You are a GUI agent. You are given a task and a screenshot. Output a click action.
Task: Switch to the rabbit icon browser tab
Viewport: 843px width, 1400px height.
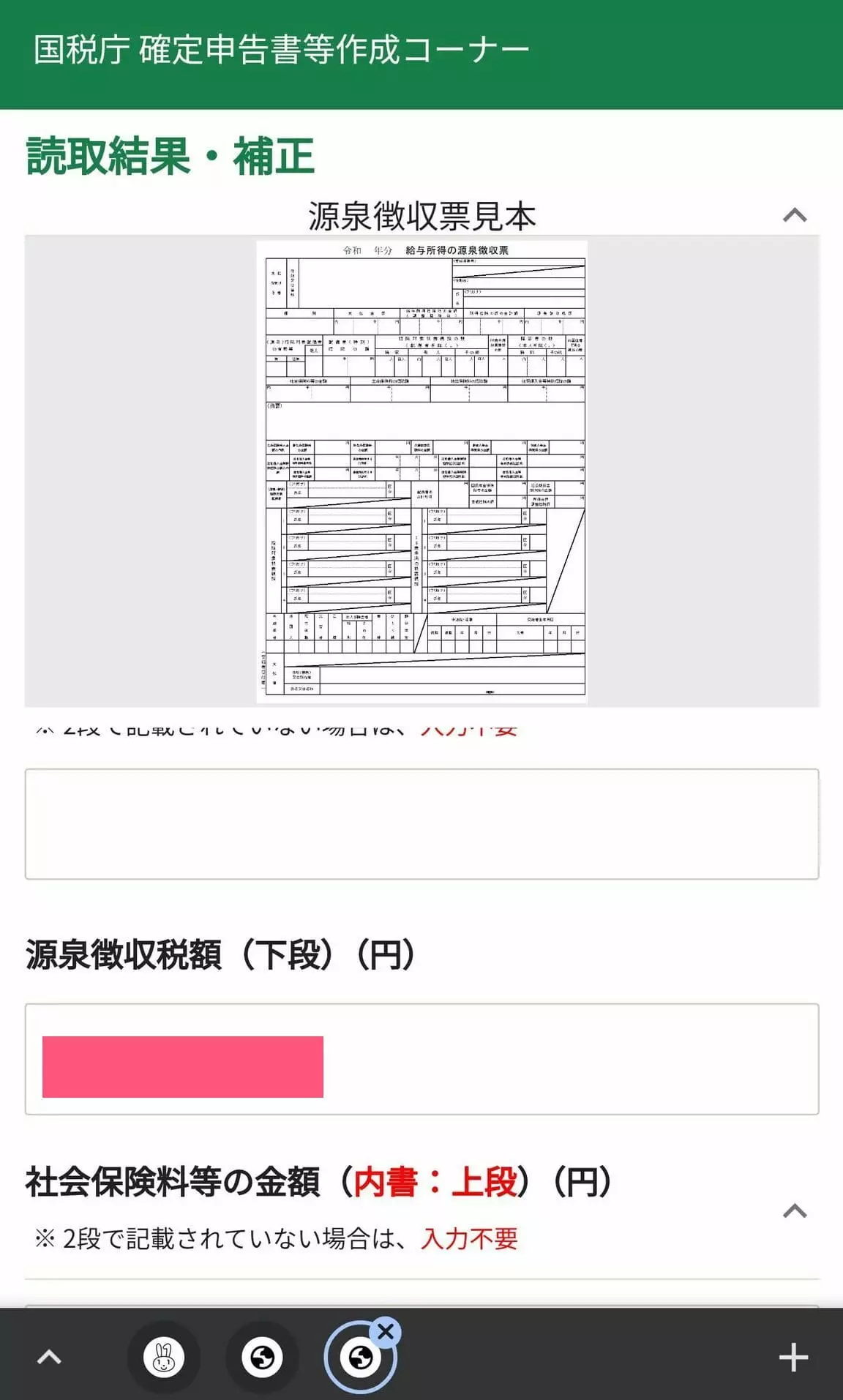(164, 1358)
